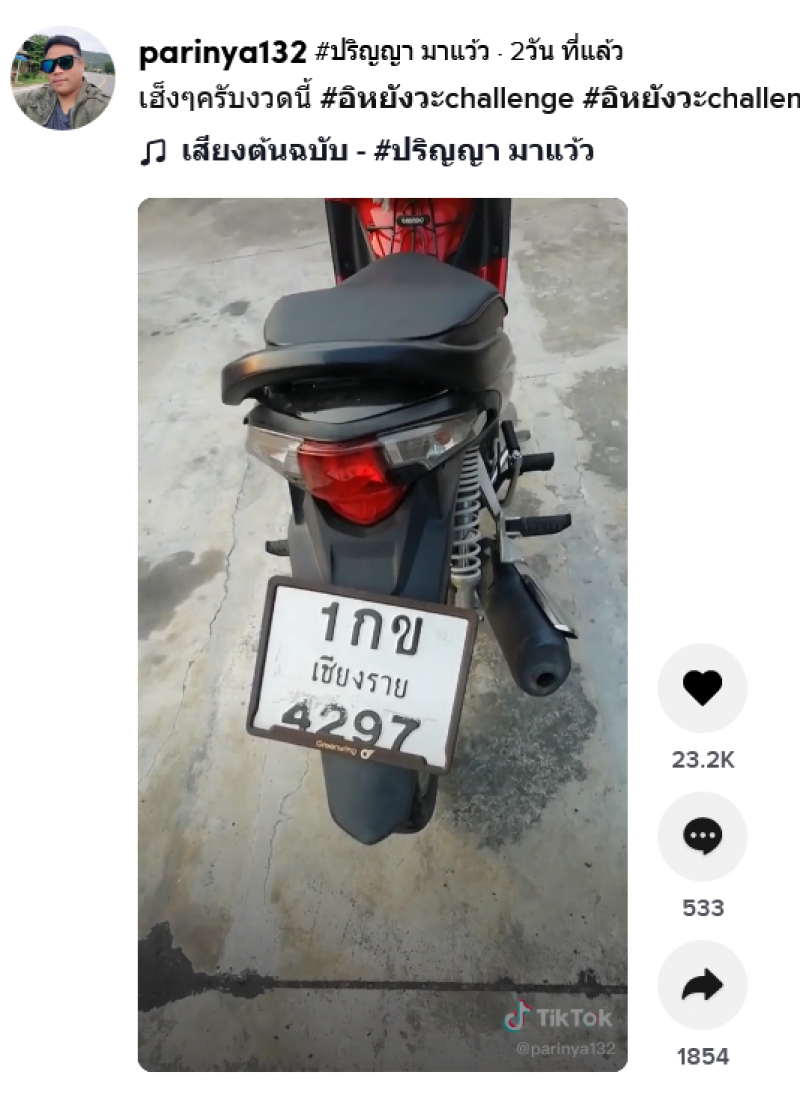The width and height of the screenshot is (800, 1111).
Task: Open parinya132's profile picture
Action: [62, 78]
